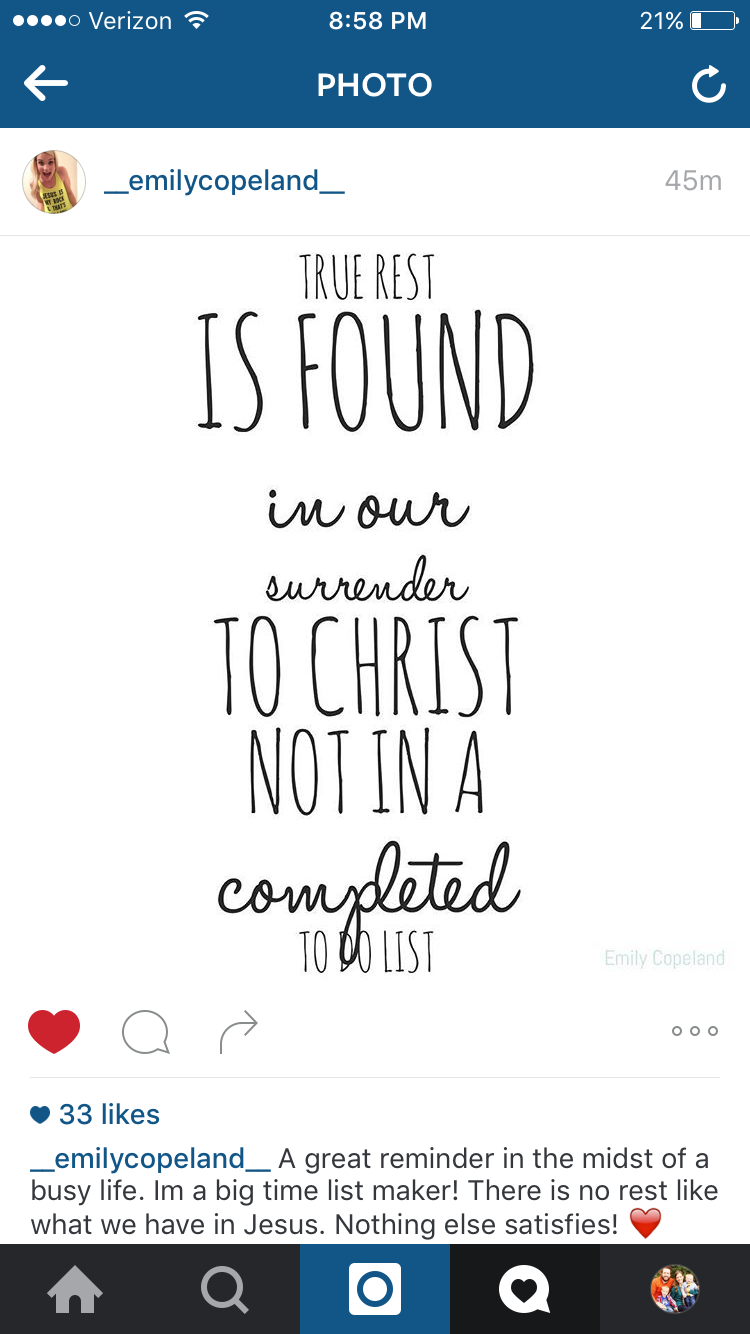Comment on this post

point(145,1032)
